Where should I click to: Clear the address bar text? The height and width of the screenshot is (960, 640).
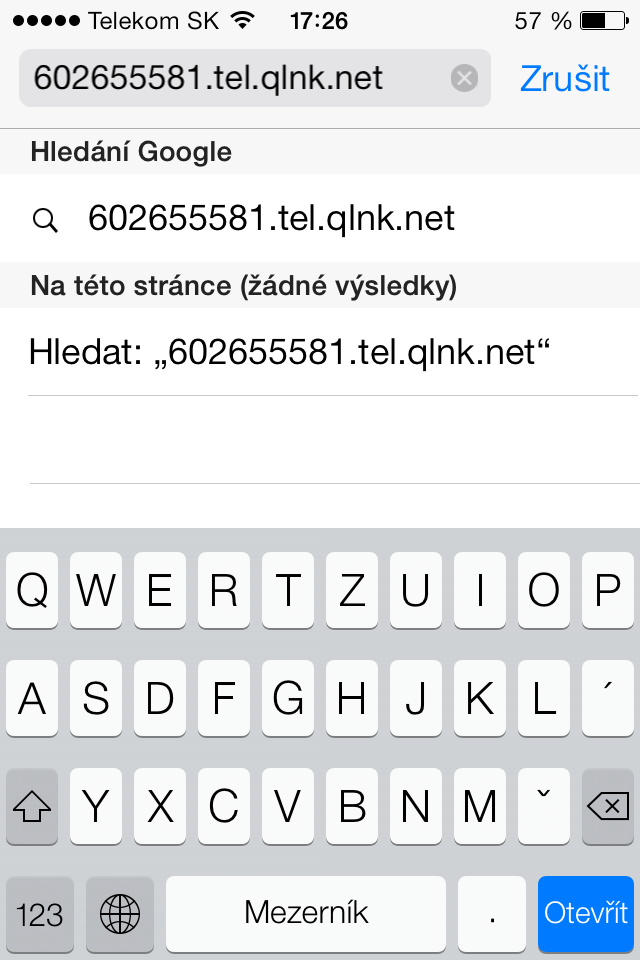click(464, 78)
